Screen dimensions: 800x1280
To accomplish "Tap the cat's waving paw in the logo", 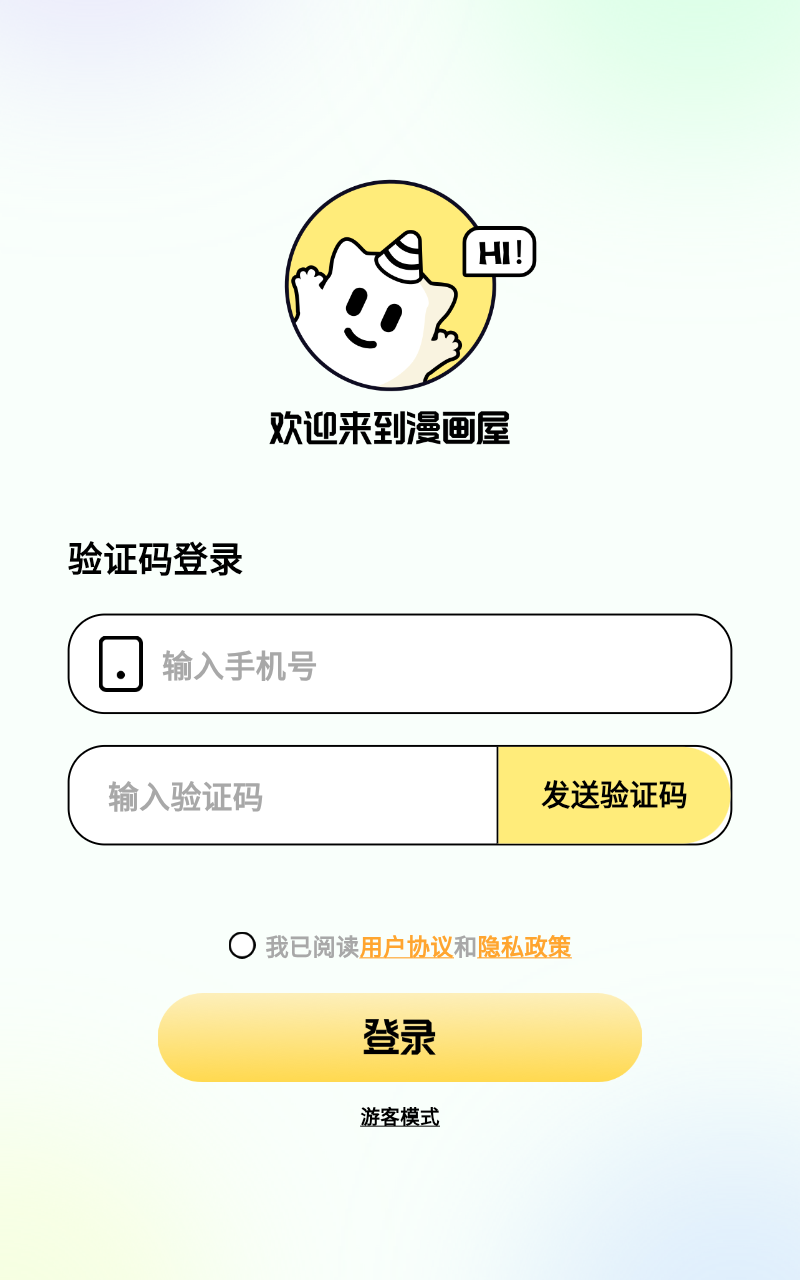I will pos(312,272).
